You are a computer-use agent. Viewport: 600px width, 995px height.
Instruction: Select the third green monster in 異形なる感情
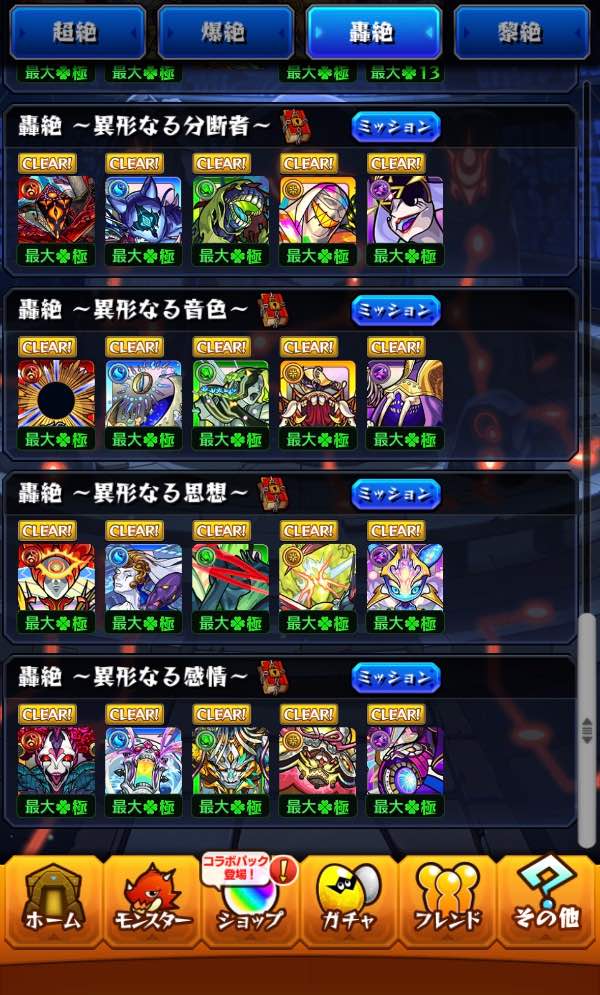tap(230, 763)
